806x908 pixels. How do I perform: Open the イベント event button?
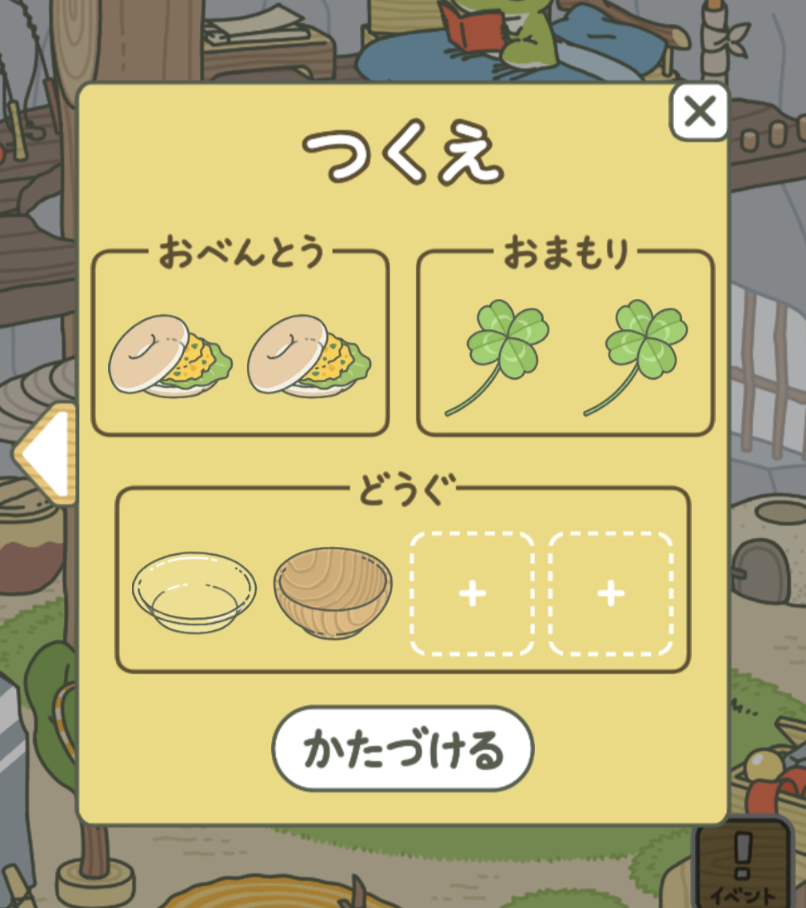(741, 865)
